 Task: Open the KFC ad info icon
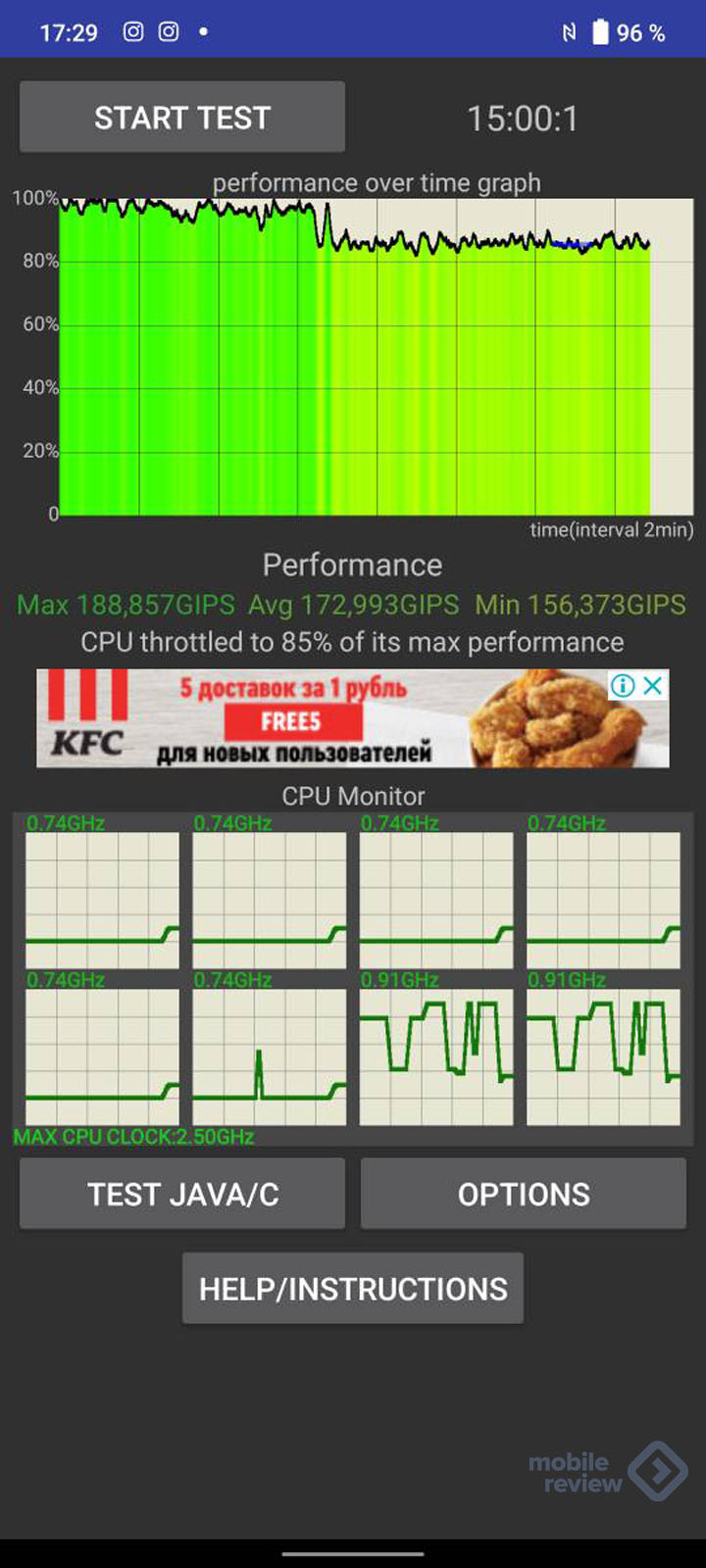pos(622,686)
